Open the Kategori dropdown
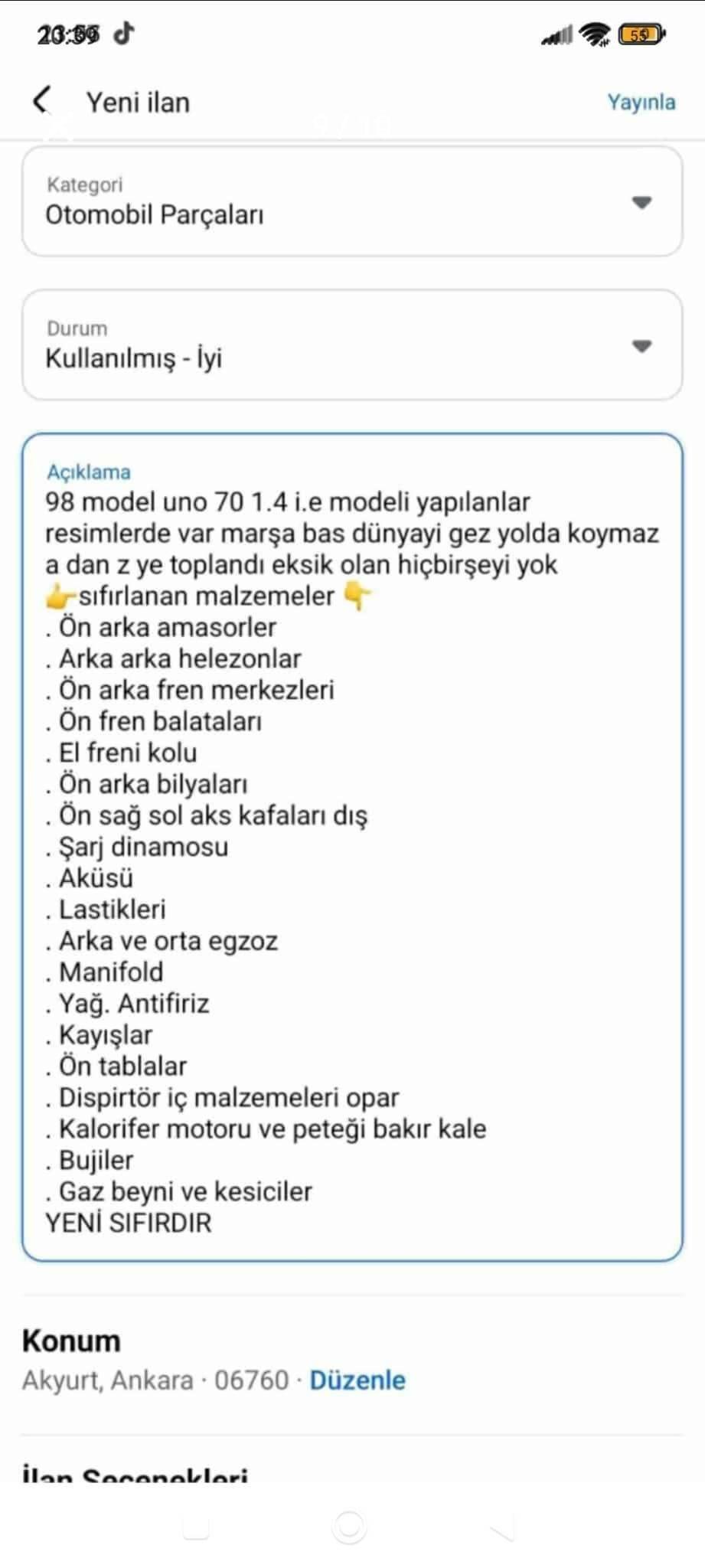Image resolution: width=705 pixels, height=1568 pixels. [352, 201]
